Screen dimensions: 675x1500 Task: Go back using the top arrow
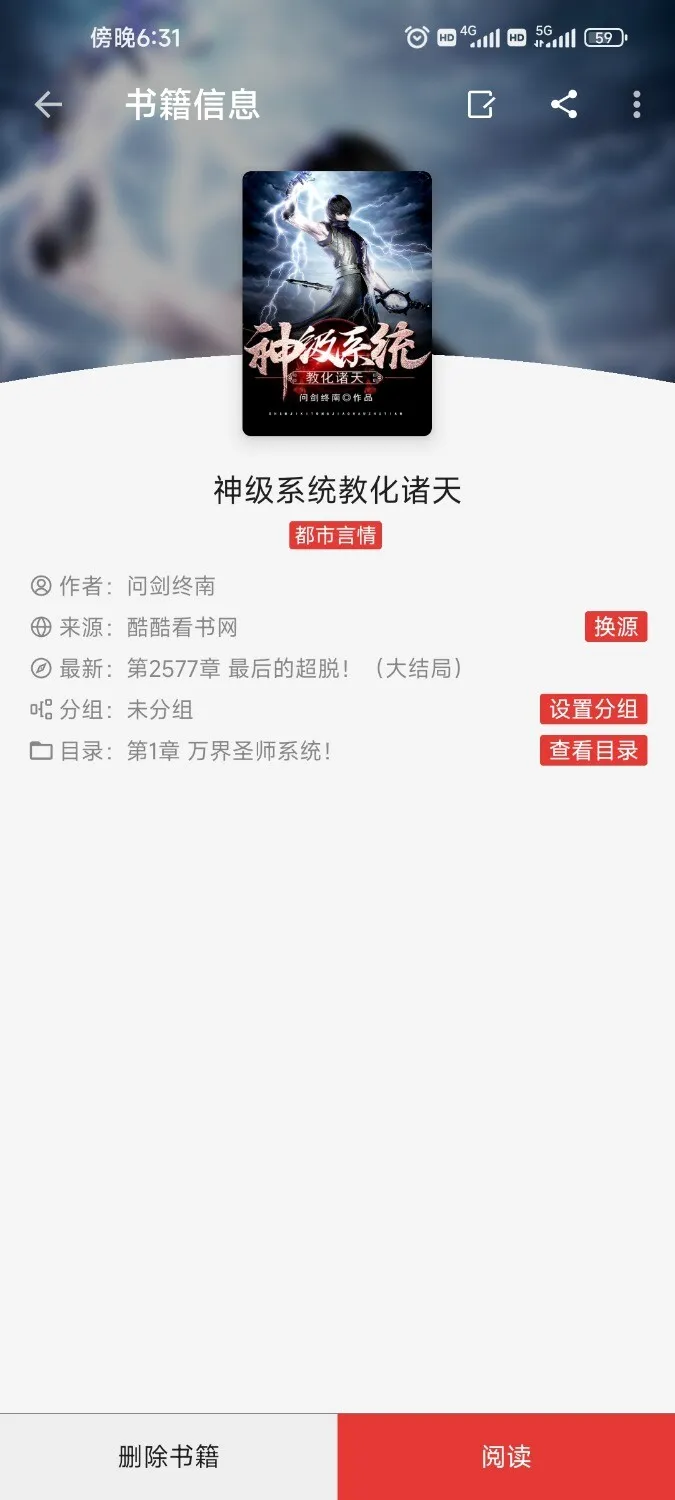[x=48, y=104]
